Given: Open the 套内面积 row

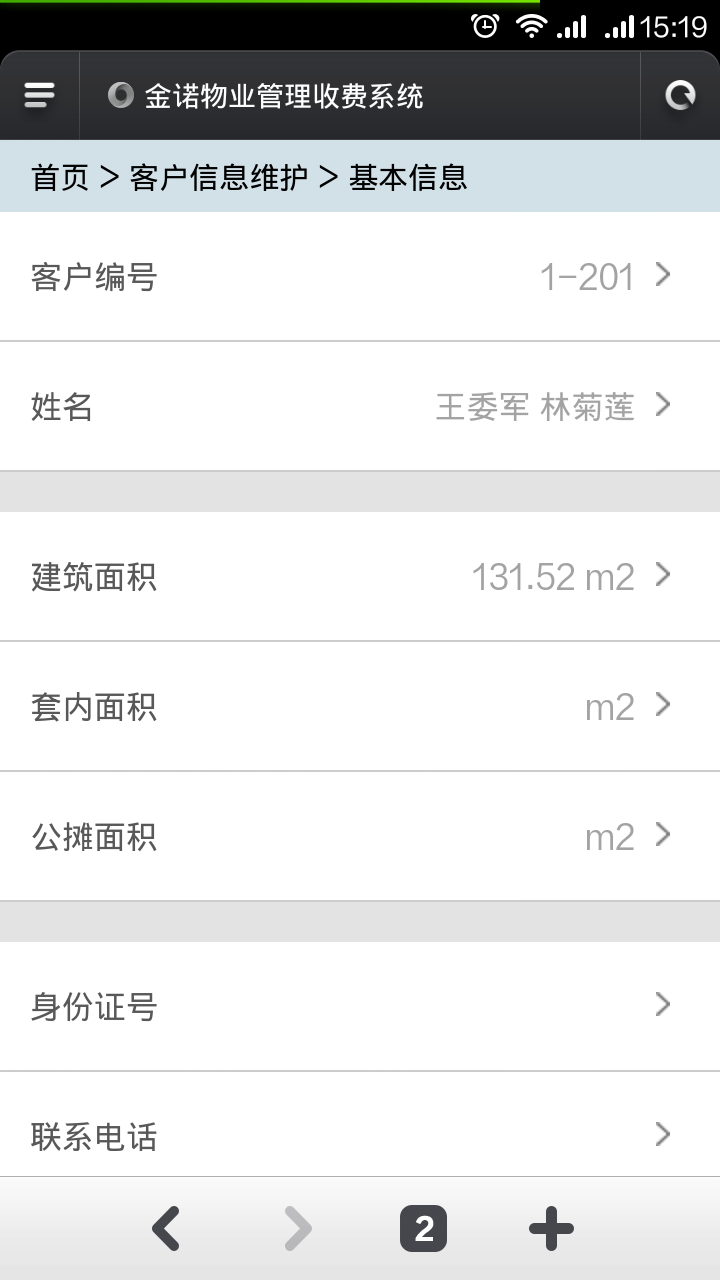Looking at the screenshot, I should tap(360, 706).
